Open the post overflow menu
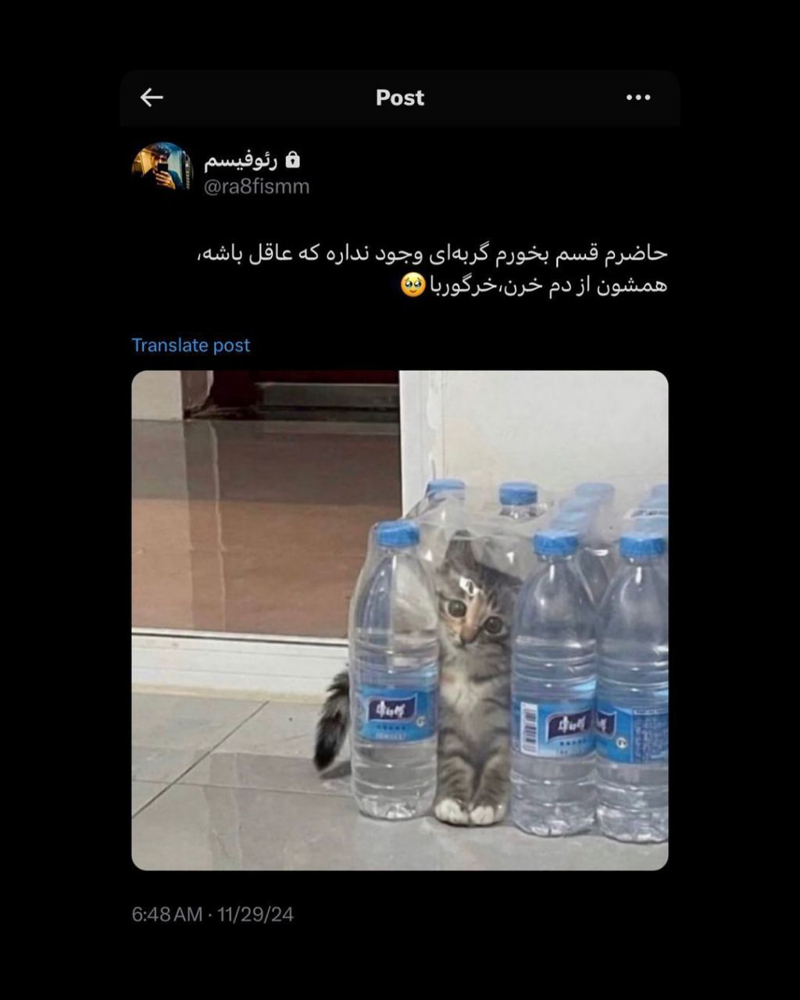The height and width of the screenshot is (1000, 800). pyautogui.click(x=638, y=97)
